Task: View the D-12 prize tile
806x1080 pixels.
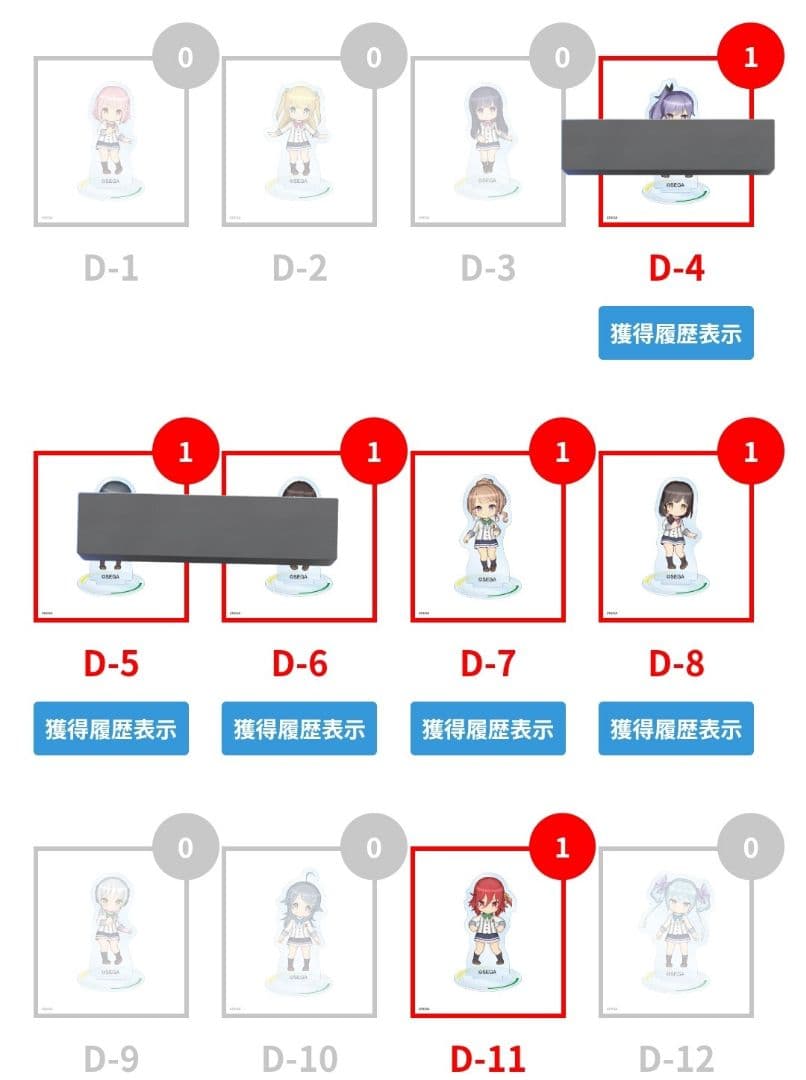Action: [676, 932]
